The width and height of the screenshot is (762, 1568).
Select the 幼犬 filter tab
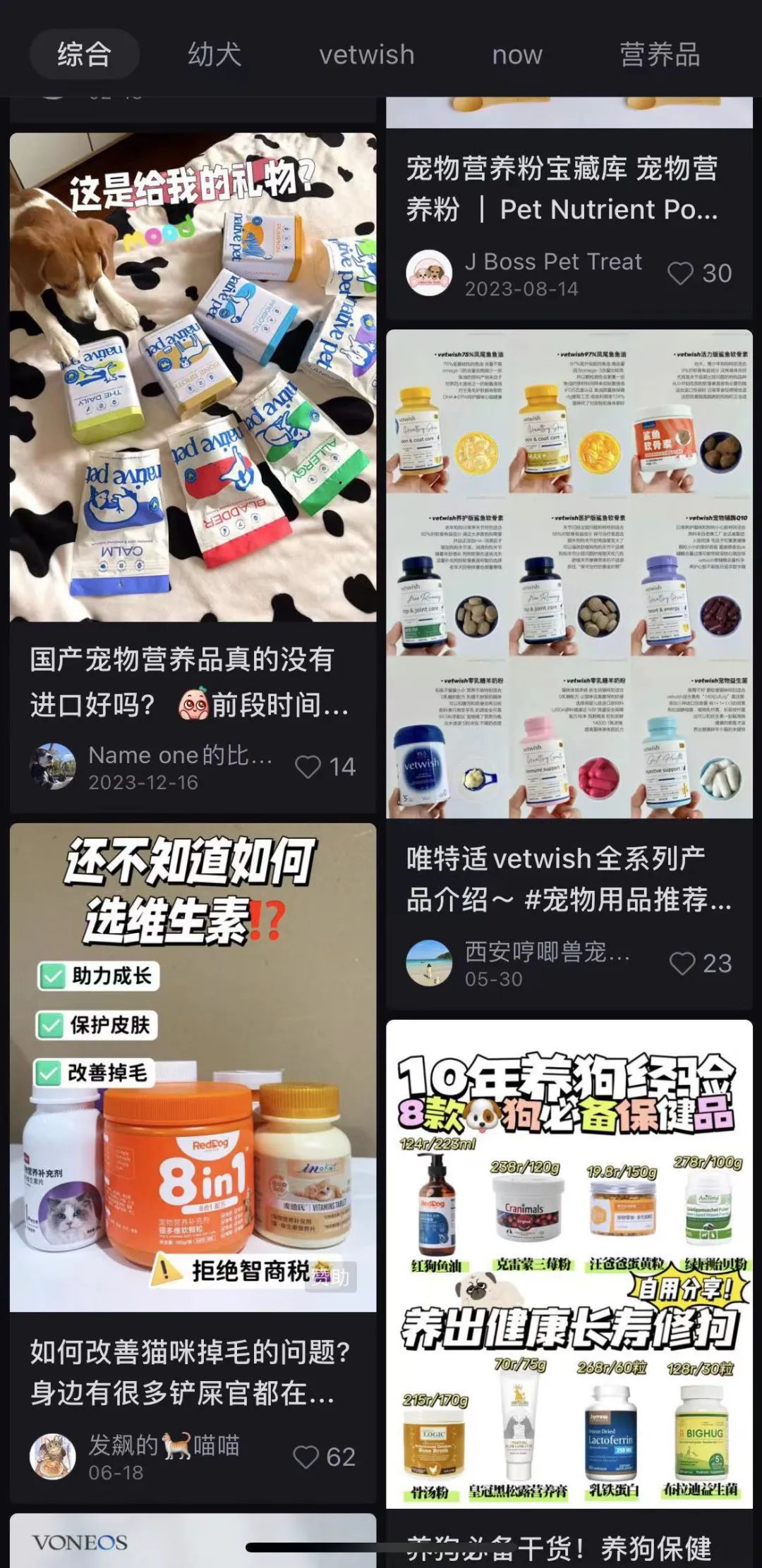[214, 54]
